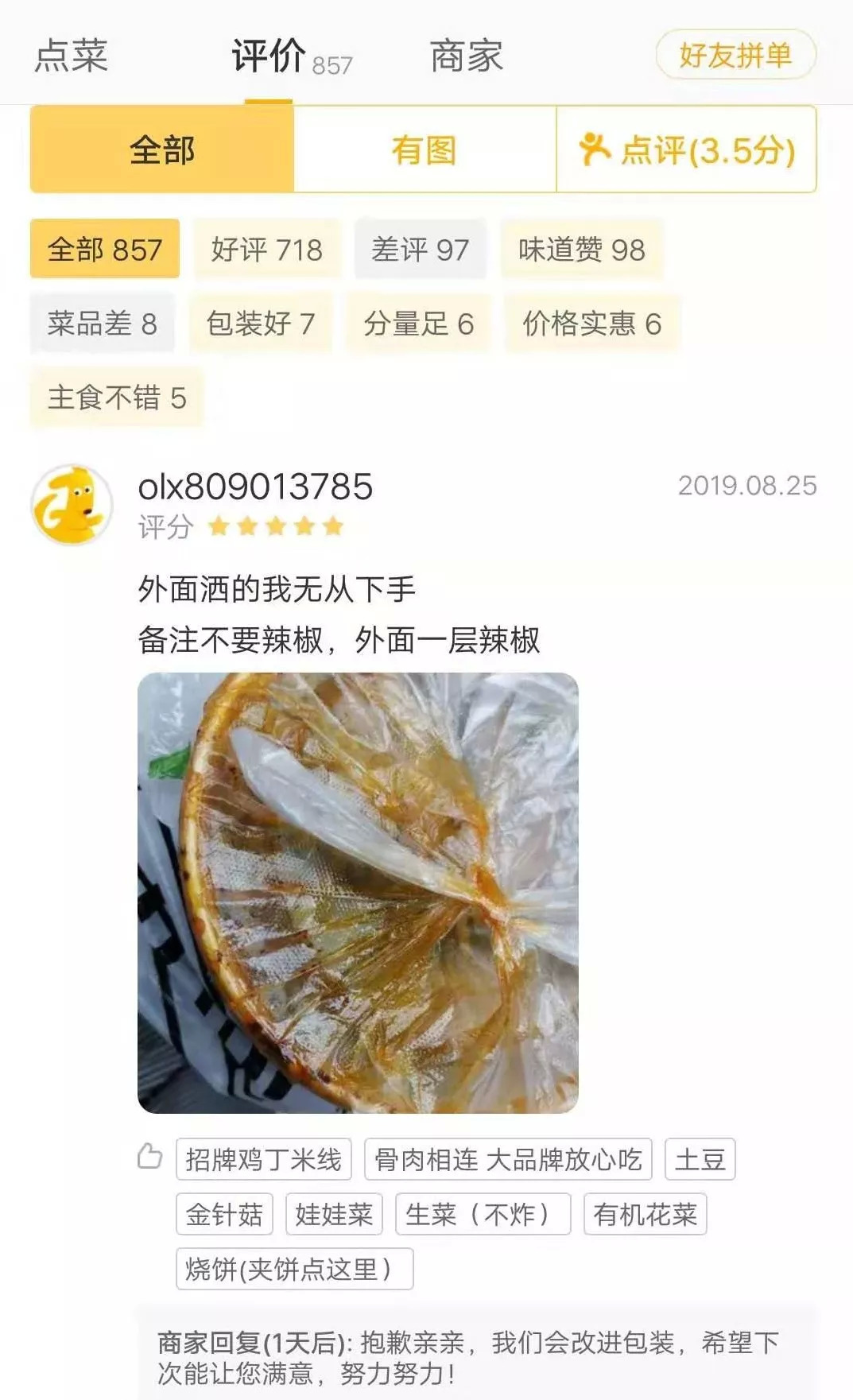This screenshot has width=853, height=1400.
Task: Select the 包装好 7 filter
Action: tap(258, 323)
